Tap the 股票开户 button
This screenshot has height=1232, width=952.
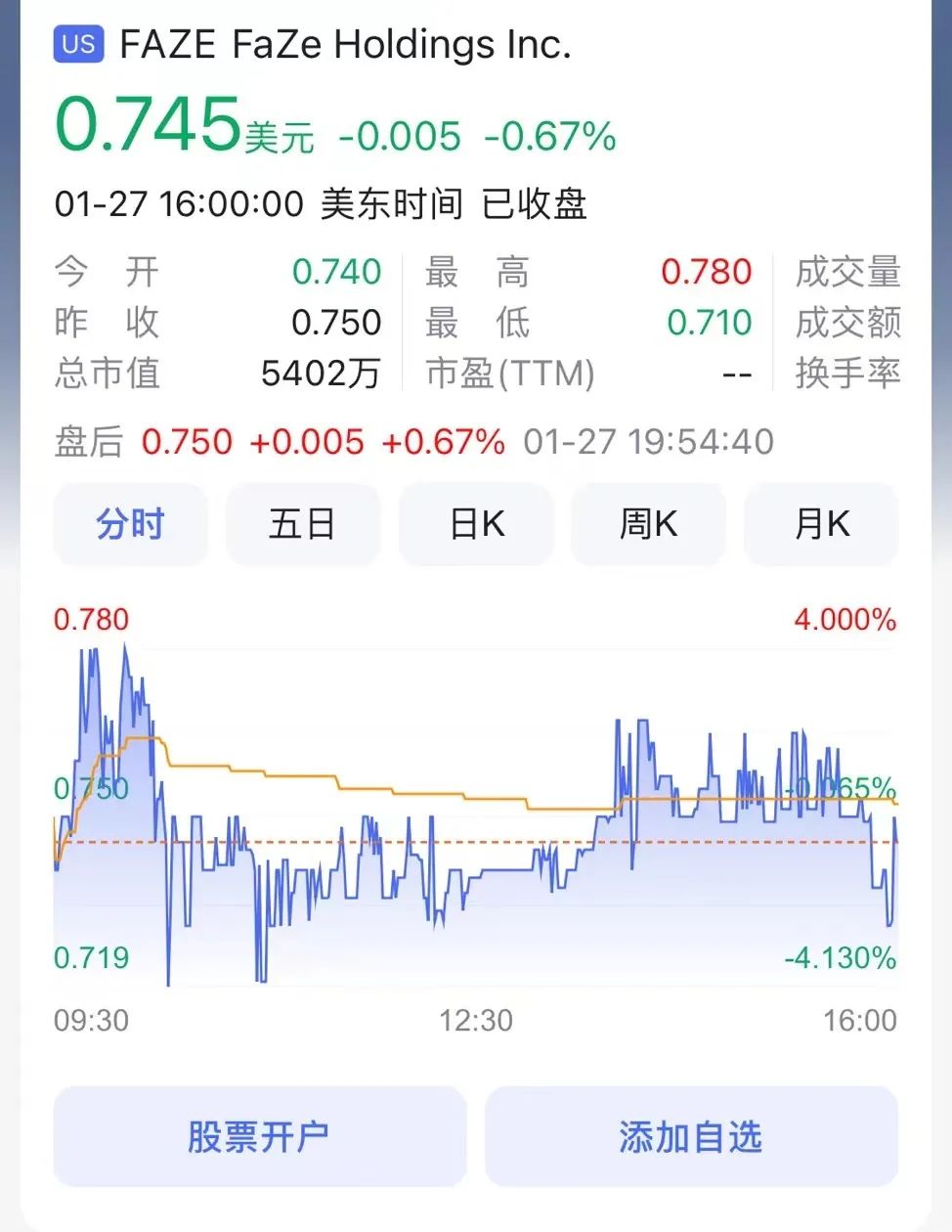coord(259,1137)
